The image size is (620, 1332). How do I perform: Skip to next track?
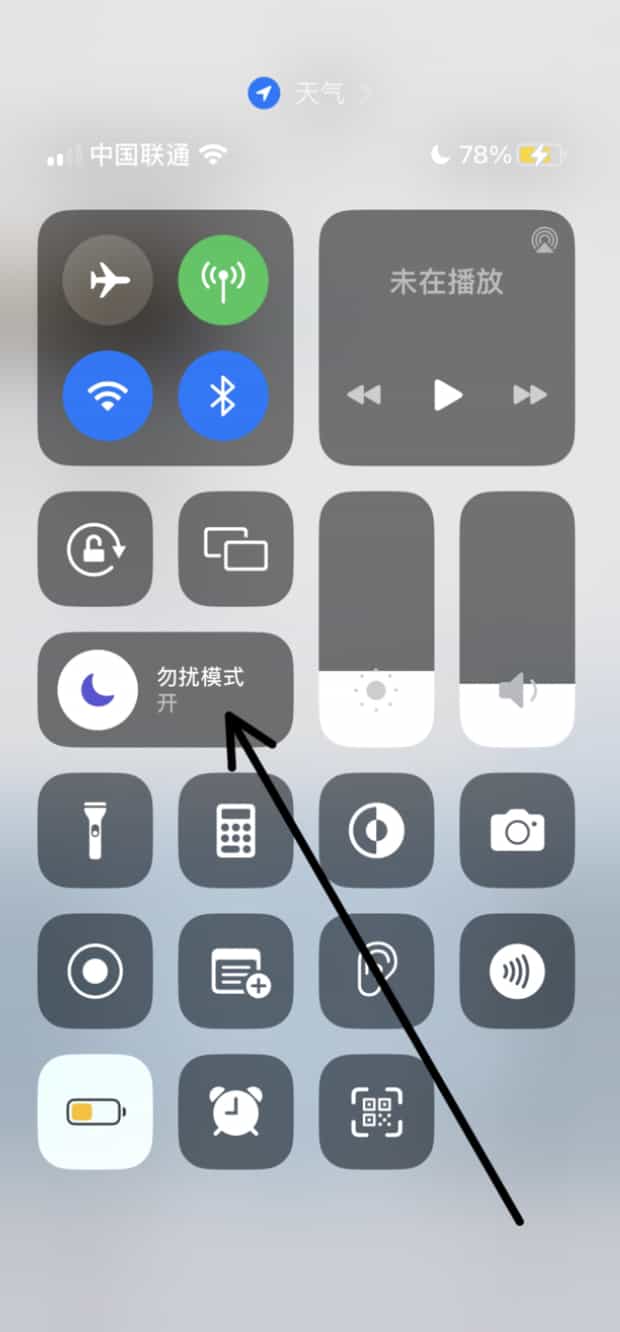pos(529,396)
